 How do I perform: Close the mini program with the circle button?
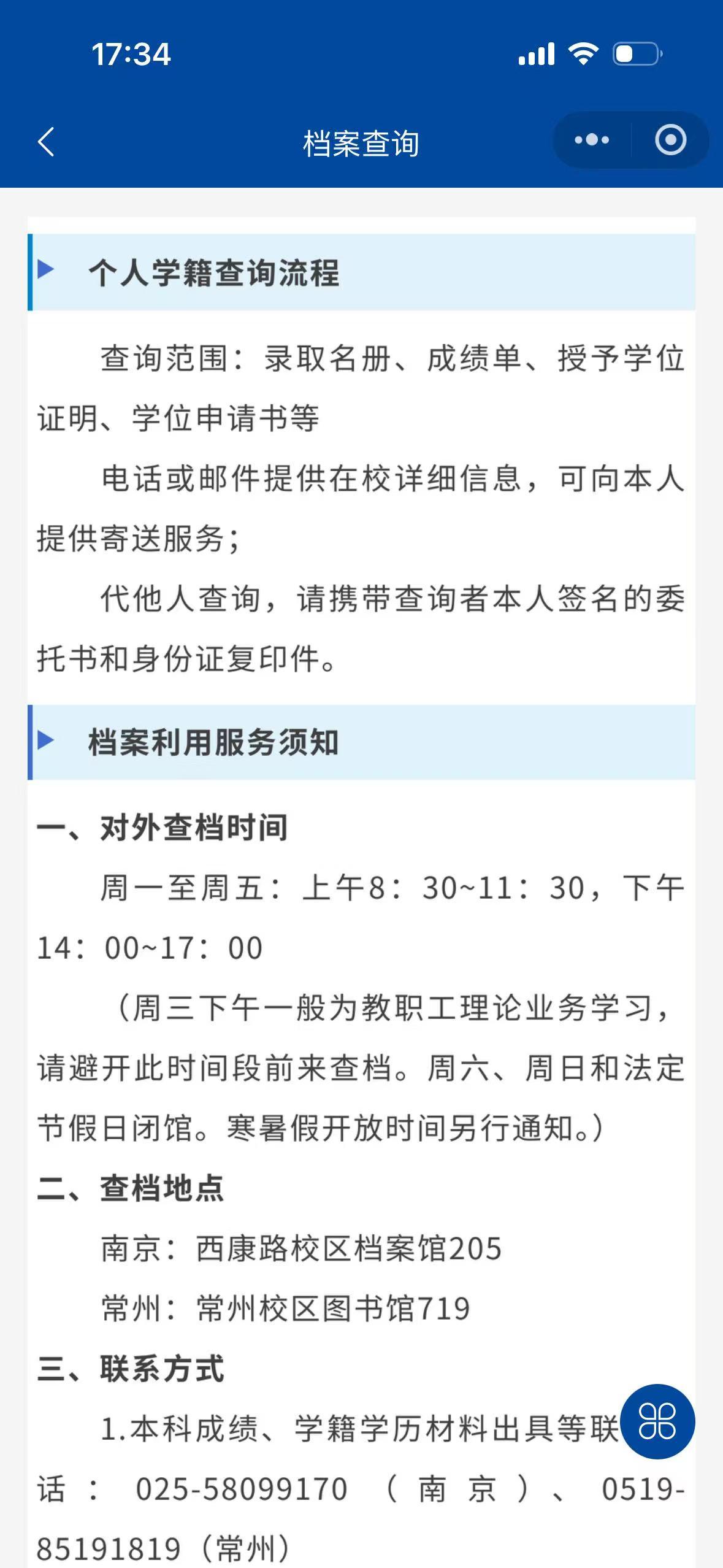pyautogui.click(x=670, y=140)
